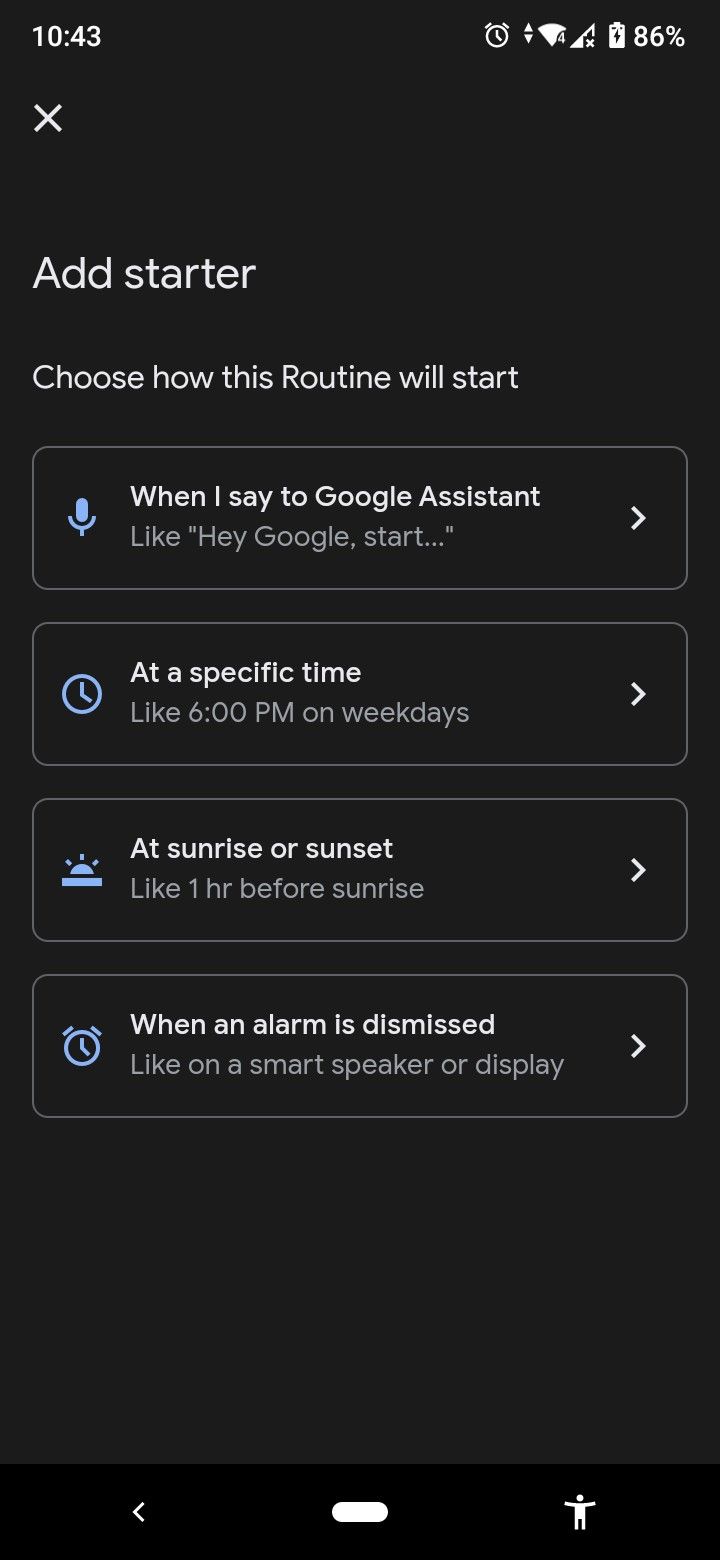The height and width of the screenshot is (1560, 720).
Task: Go to home via navigation pill
Action: pos(360,1512)
